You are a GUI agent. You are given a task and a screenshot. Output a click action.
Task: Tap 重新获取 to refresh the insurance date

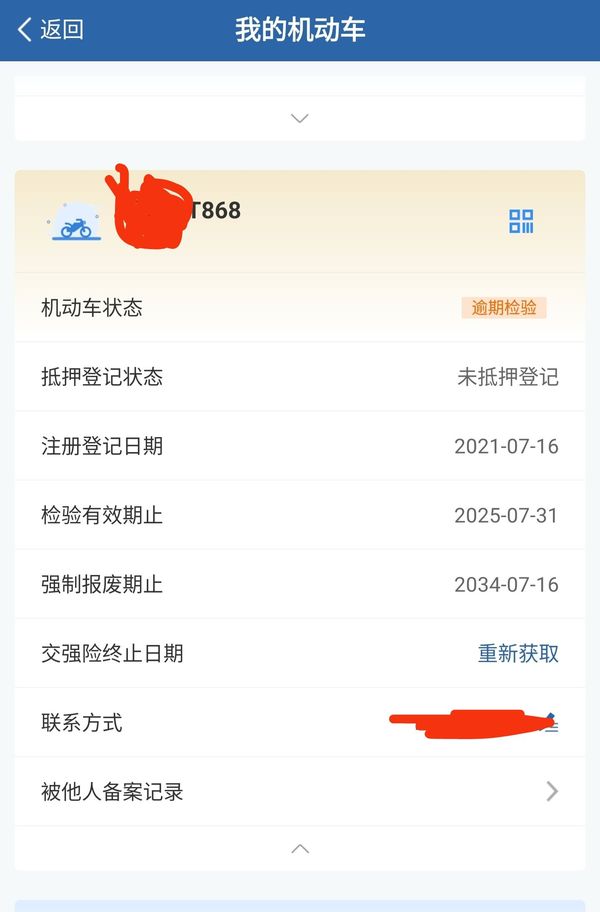click(x=518, y=654)
